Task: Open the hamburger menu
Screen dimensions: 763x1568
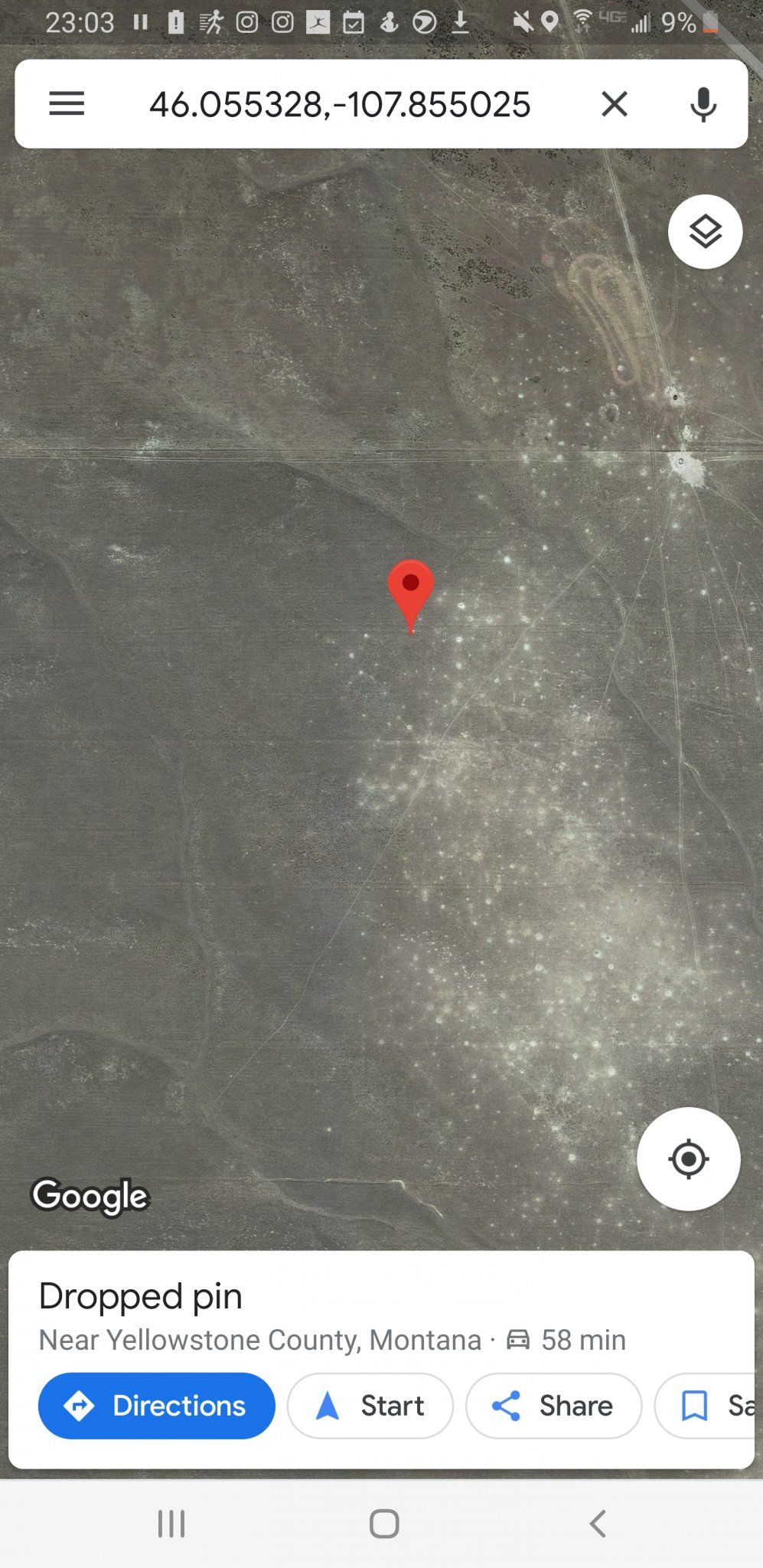Action: point(67,103)
